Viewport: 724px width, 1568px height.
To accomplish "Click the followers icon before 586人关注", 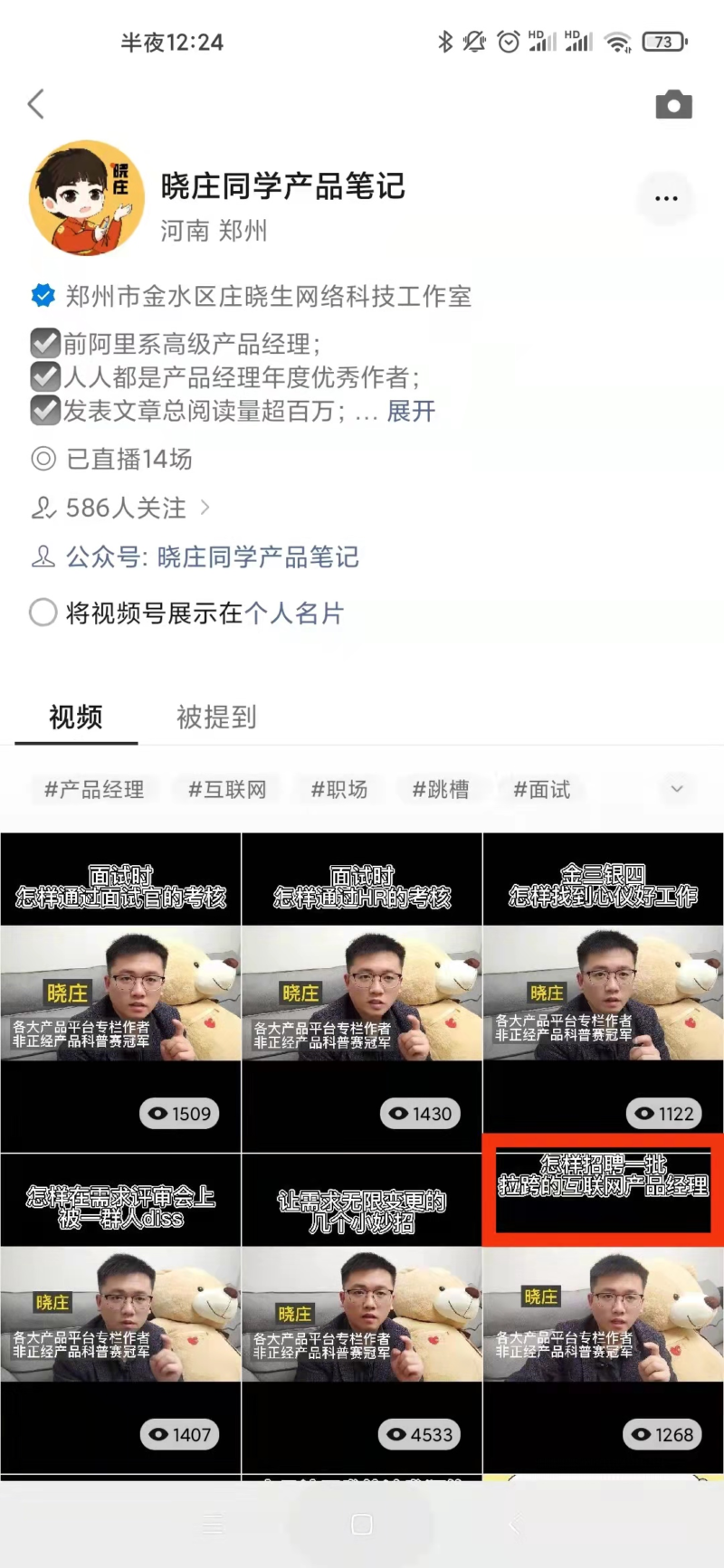I will (x=43, y=508).
